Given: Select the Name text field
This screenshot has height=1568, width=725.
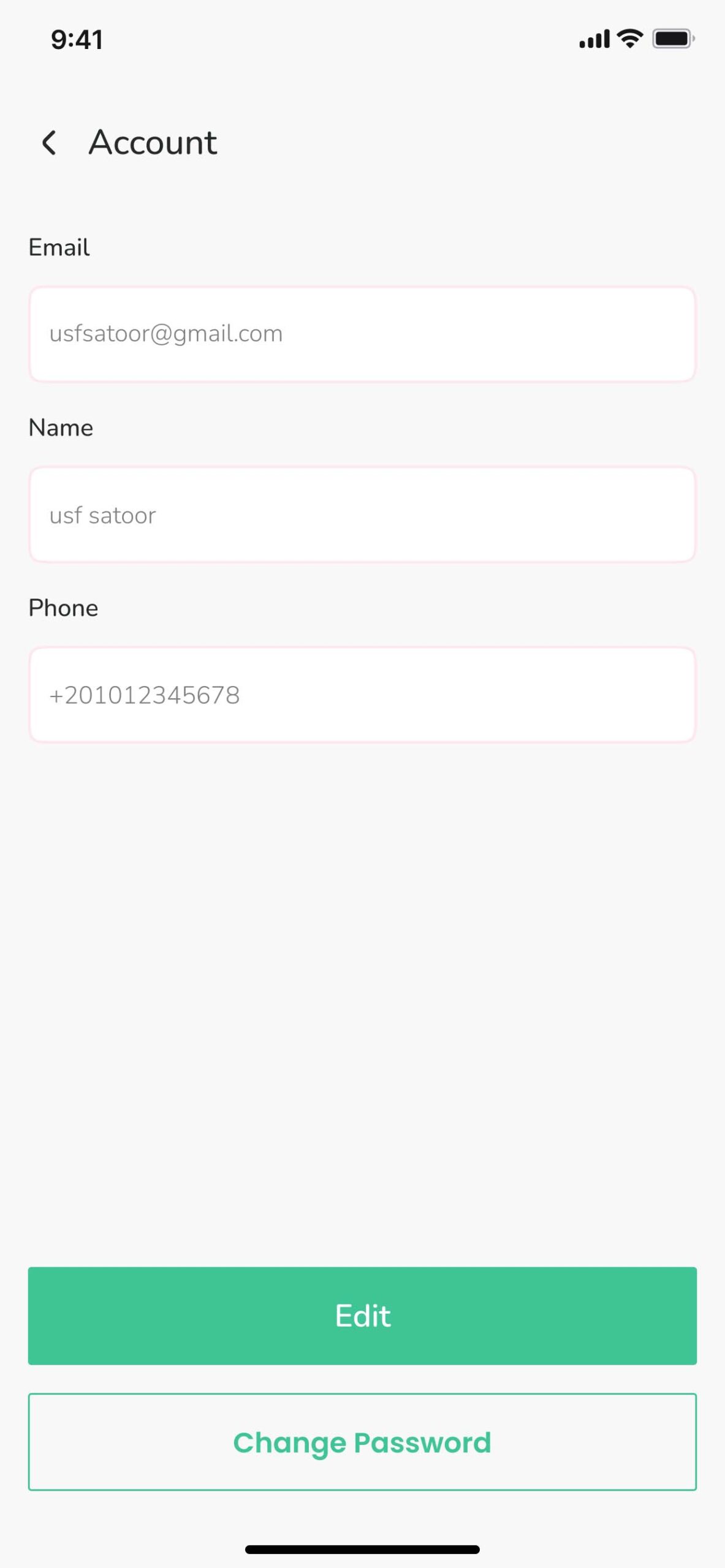Looking at the screenshot, I should (x=362, y=514).
